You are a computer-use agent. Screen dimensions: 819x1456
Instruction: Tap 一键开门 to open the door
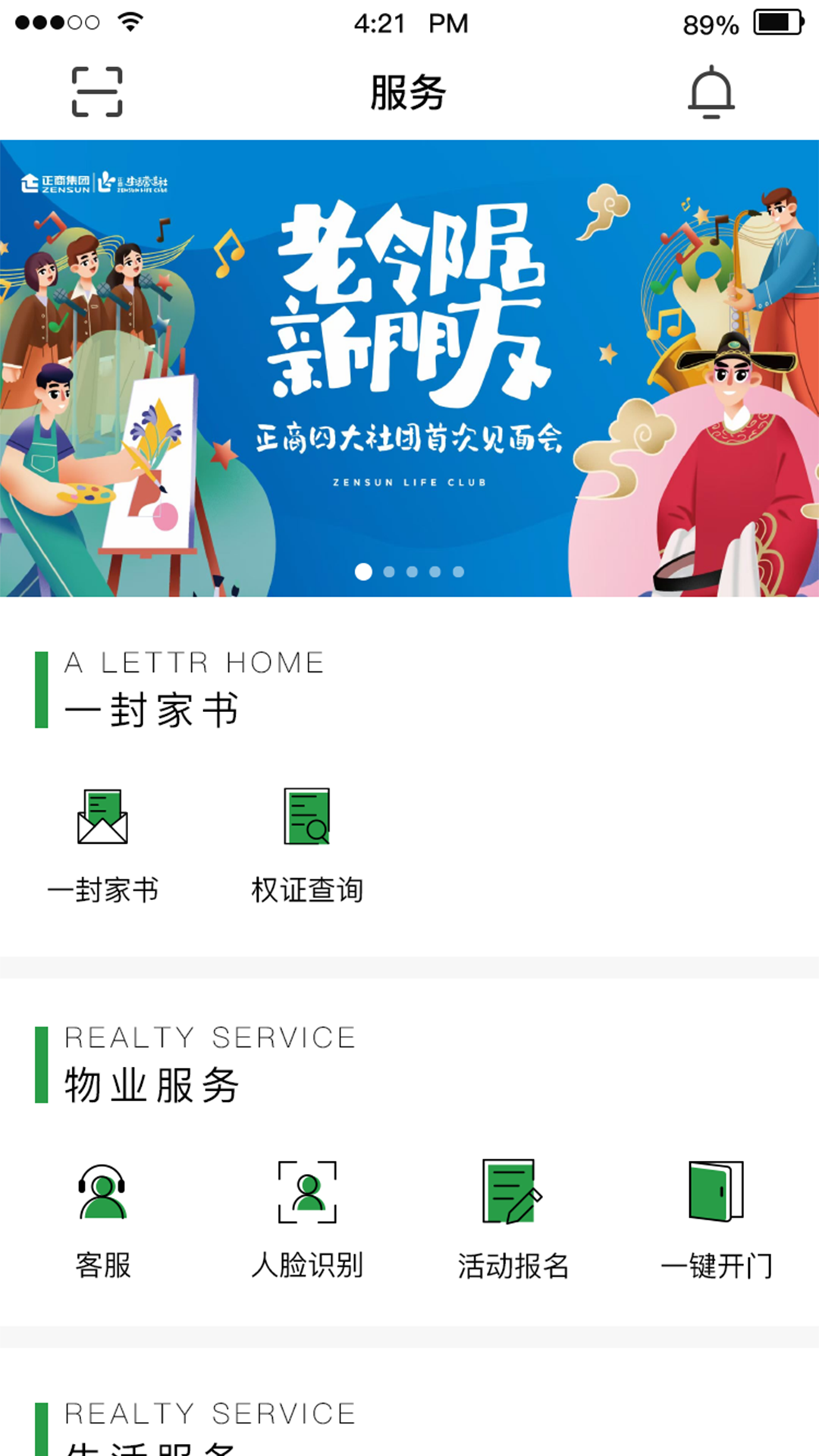pyautogui.click(x=716, y=1219)
